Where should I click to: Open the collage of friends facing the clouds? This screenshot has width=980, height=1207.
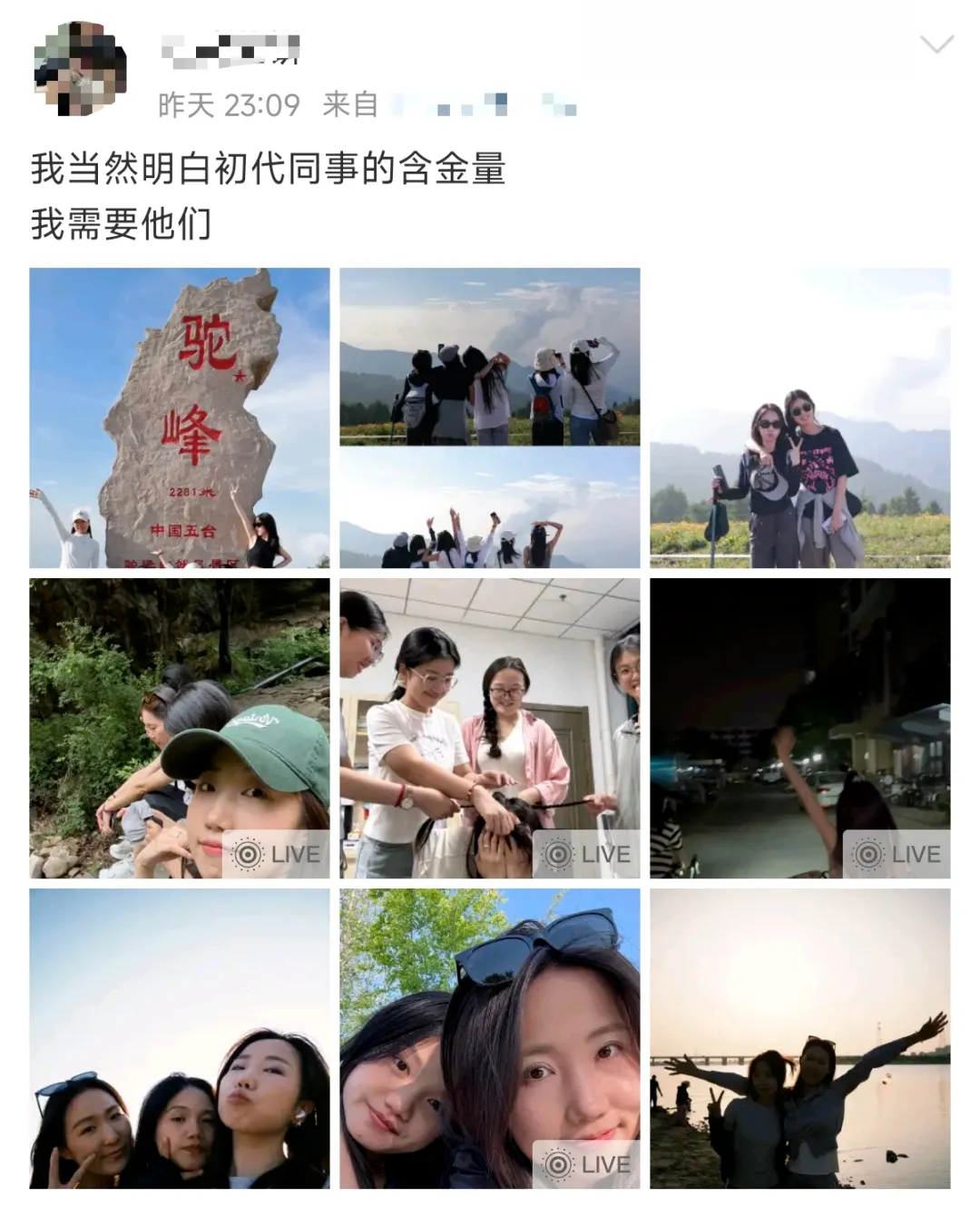(x=490, y=418)
